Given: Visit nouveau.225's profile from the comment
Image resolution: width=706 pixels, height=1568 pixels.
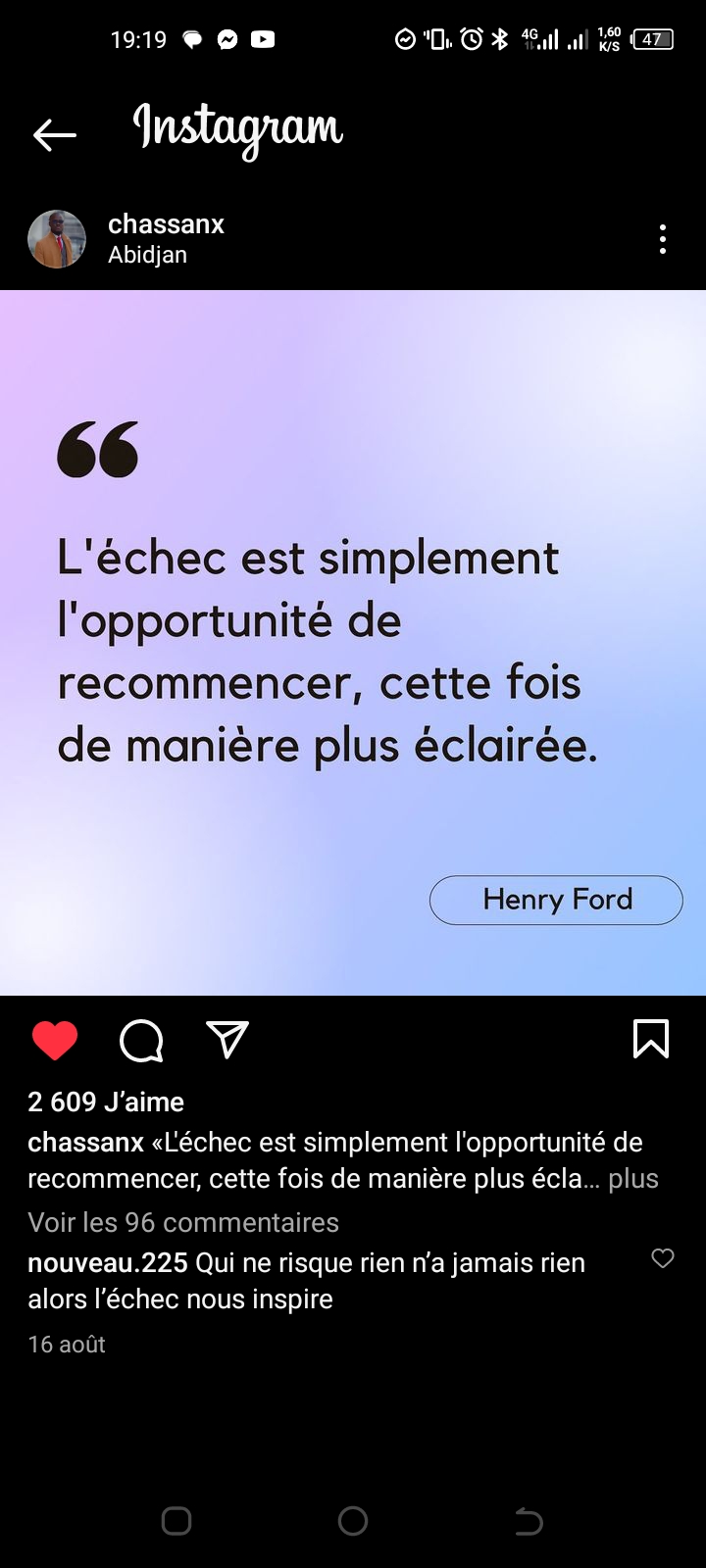Looking at the screenshot, I should tap(108, 1263).
